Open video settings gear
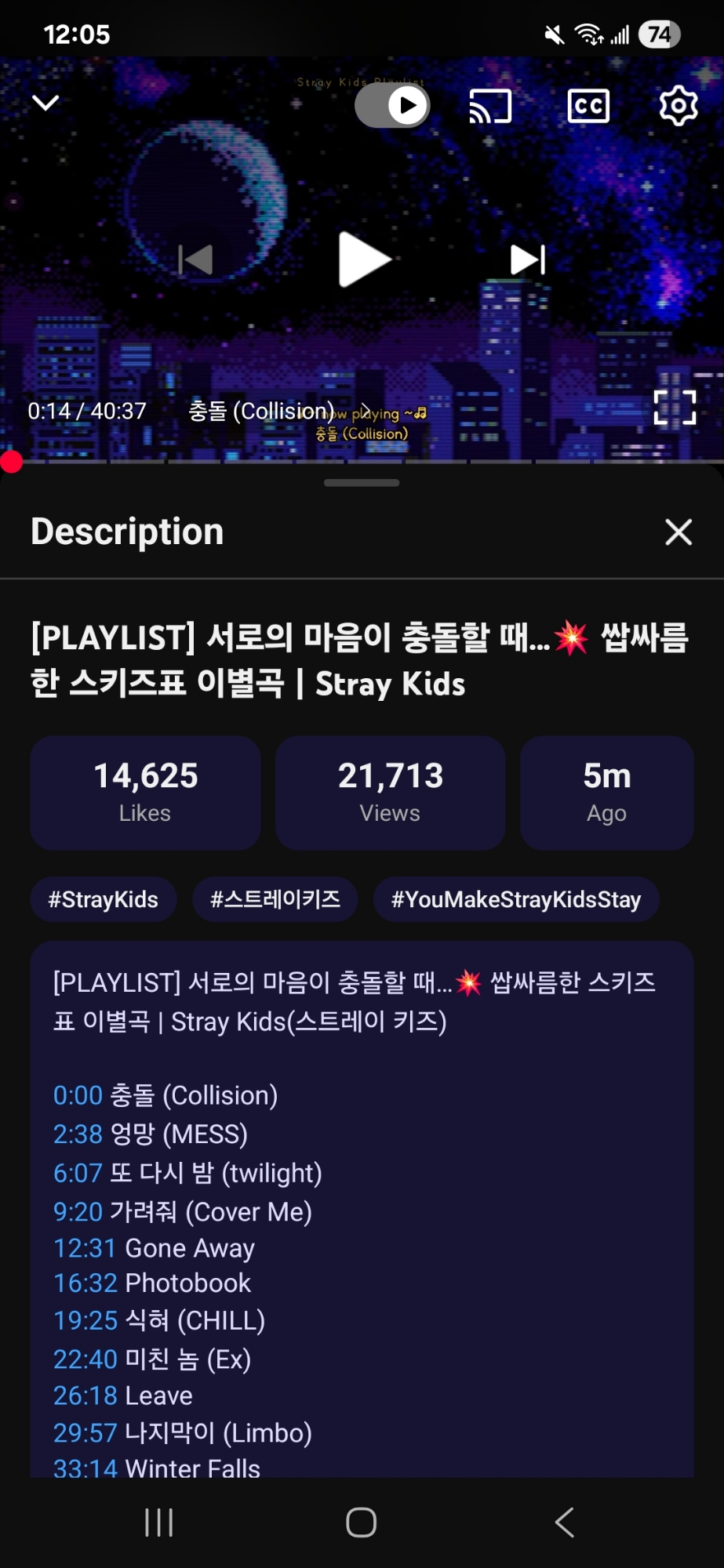724x1568 pixels. (678, 106)
